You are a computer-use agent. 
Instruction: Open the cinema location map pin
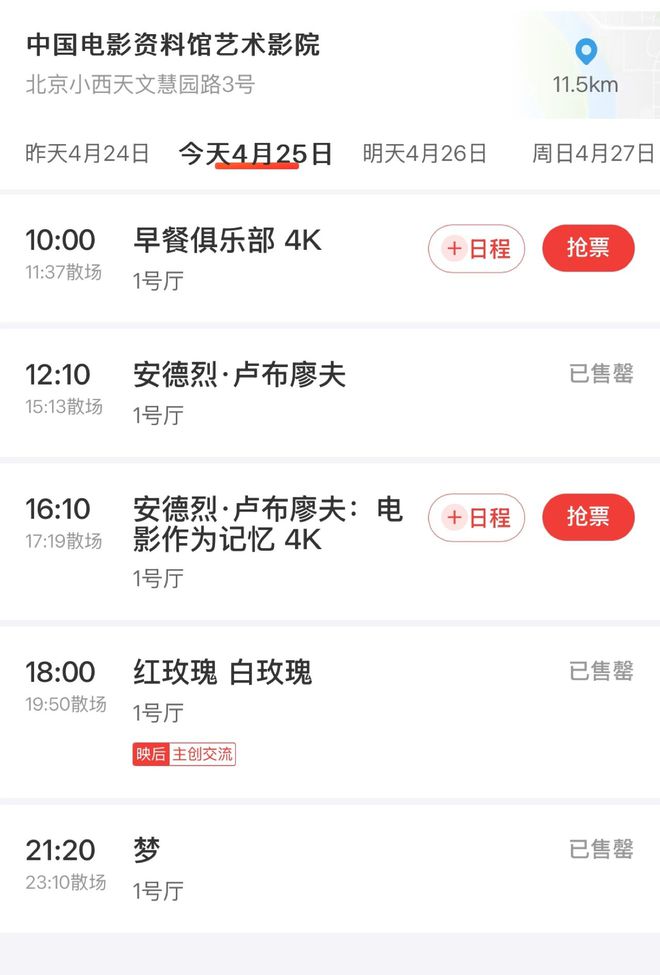[x=586, y=53]
